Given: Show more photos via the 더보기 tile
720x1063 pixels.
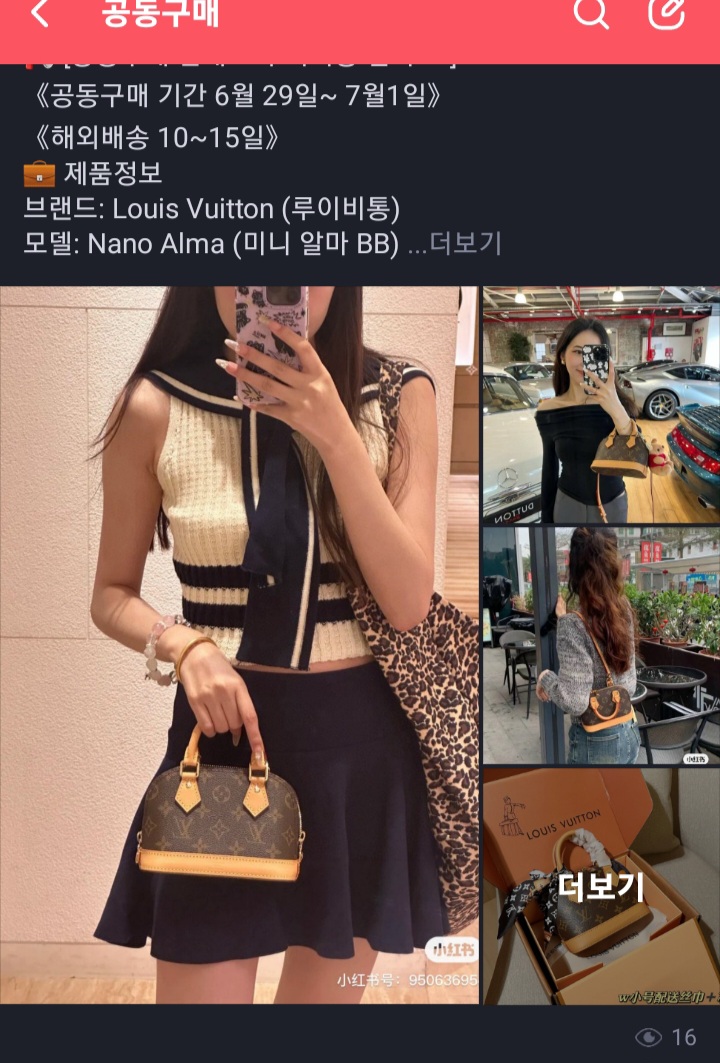Looking at the screenshot, I should point(601,886).
